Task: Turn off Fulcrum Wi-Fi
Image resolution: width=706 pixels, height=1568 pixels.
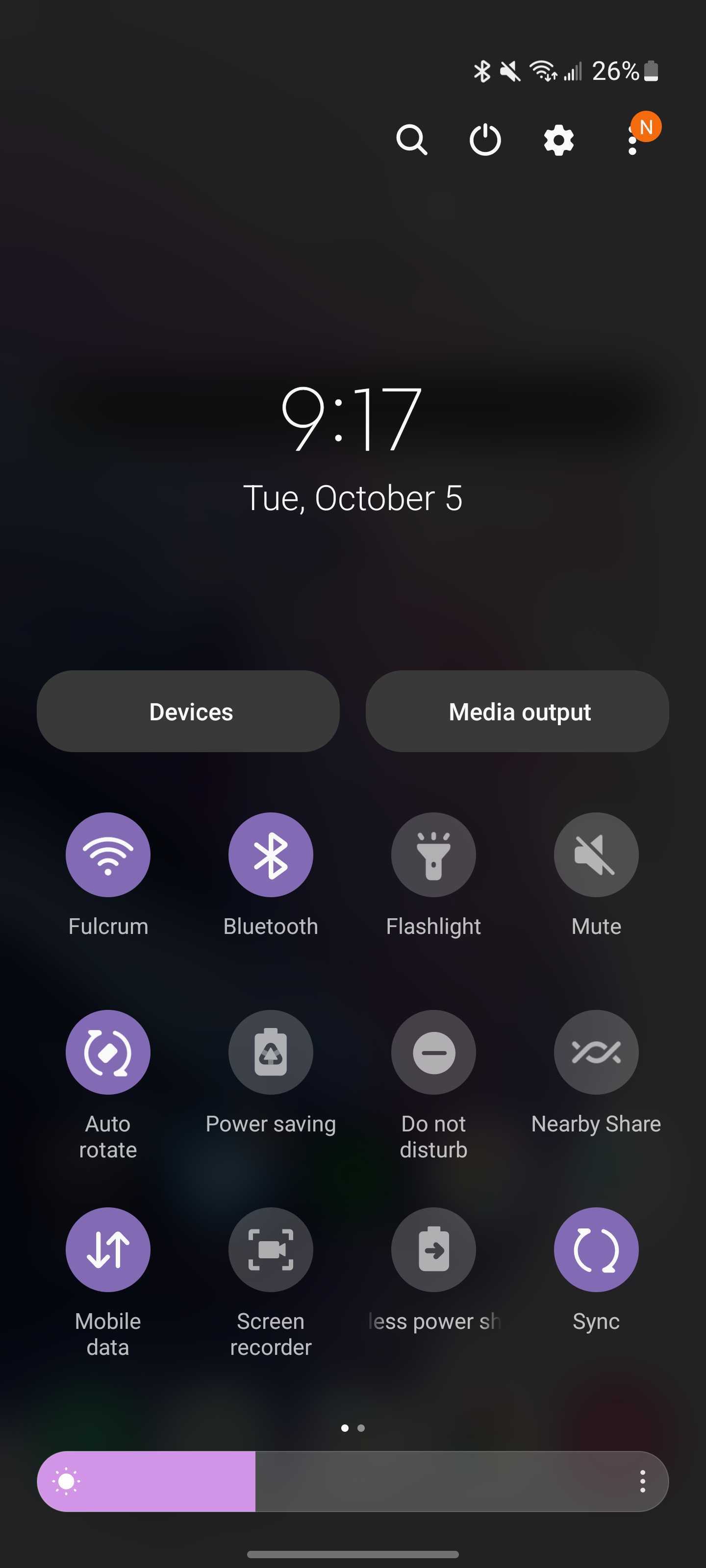Action: click(x=108, y=854)
